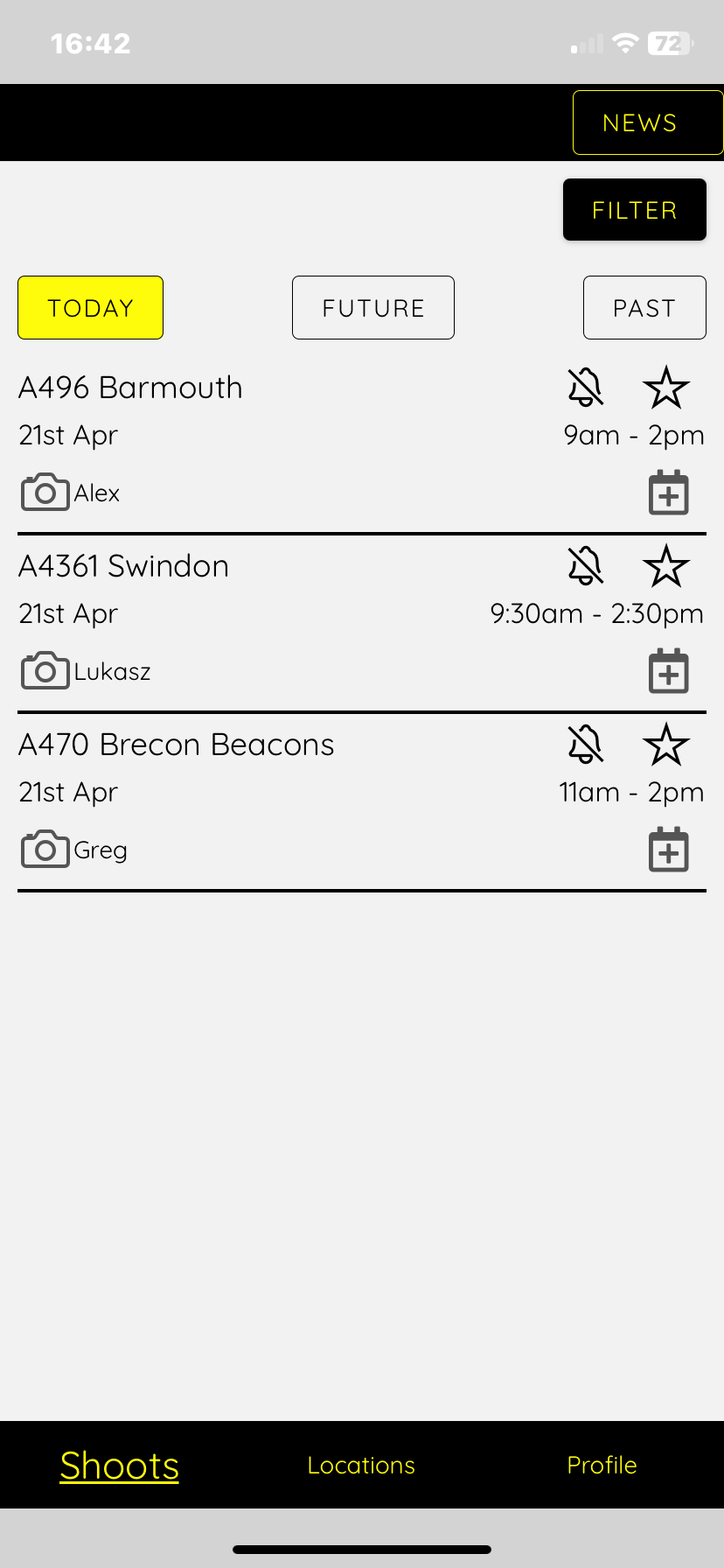The height and width of the screenshot is (1568, 724).
Task: Favorite the A496 Barmouth shoot
Action: (x=666, y=388)
